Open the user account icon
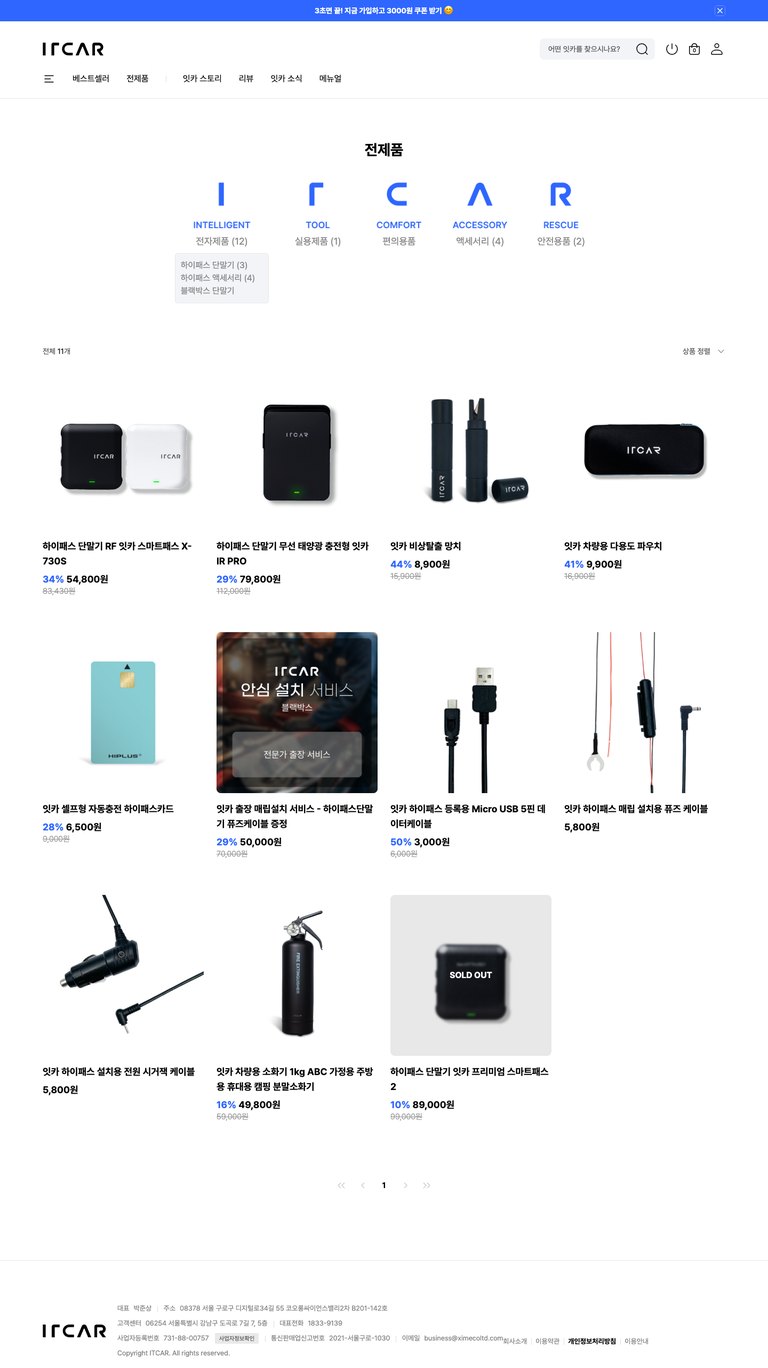This screenshot has width=768, height=1368. pyautogui.click(x=717, y=49)
